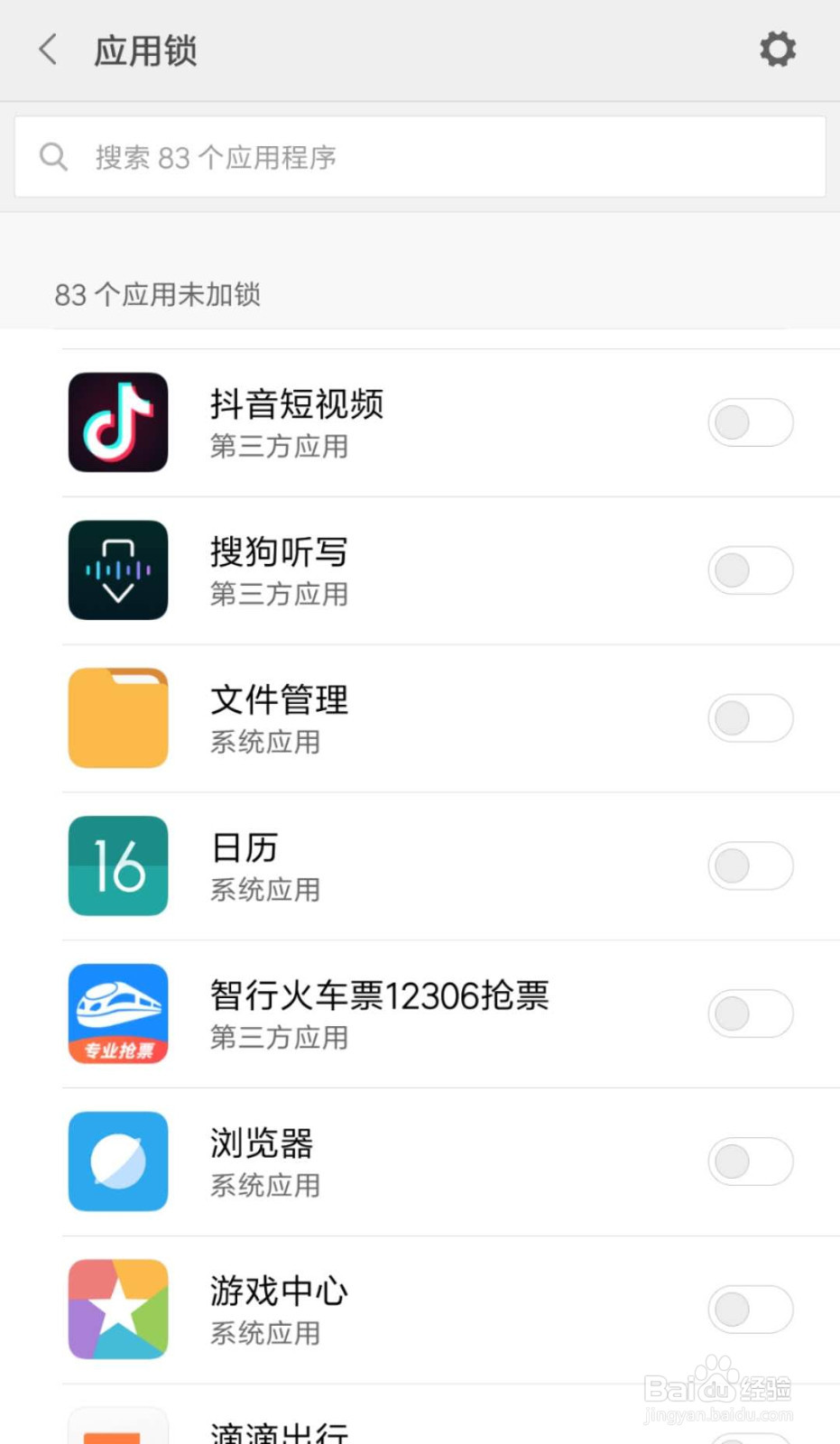Select the File Manager (文件管理) folder icon

click(117, 717)
